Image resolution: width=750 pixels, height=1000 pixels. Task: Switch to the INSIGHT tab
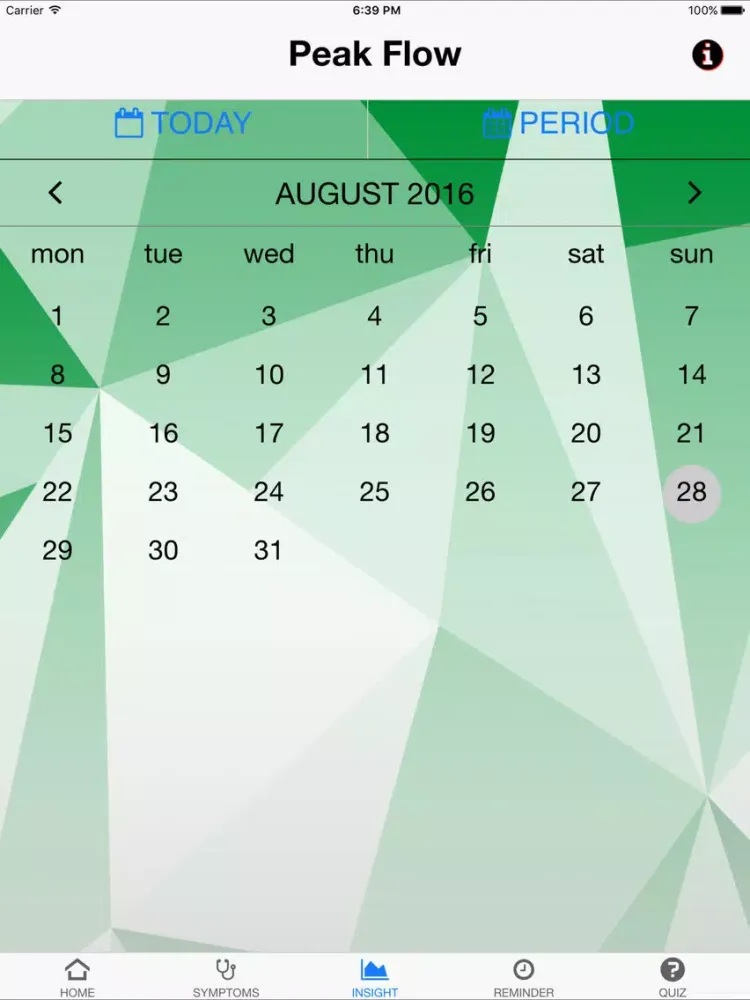(374, 977)
